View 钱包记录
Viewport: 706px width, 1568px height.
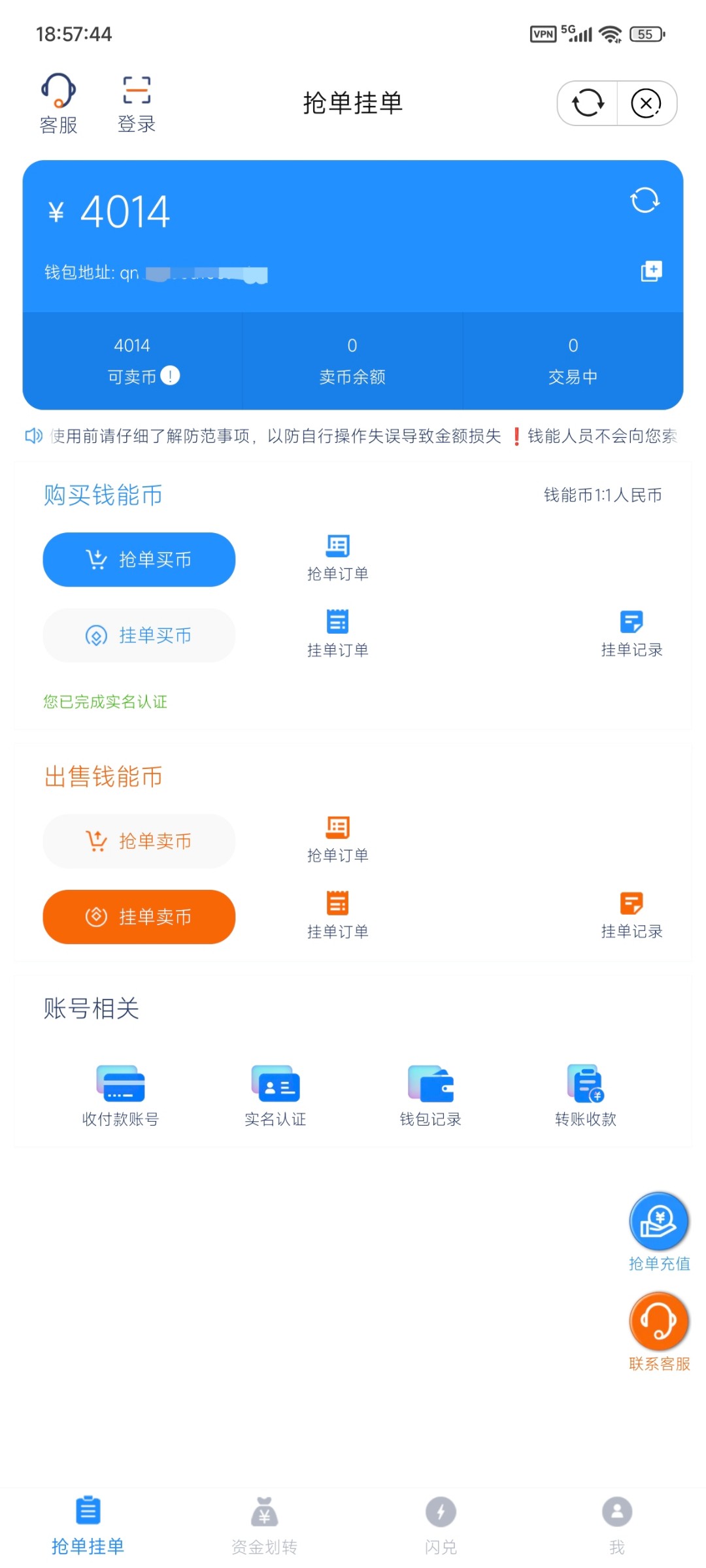click(430, 1095)
